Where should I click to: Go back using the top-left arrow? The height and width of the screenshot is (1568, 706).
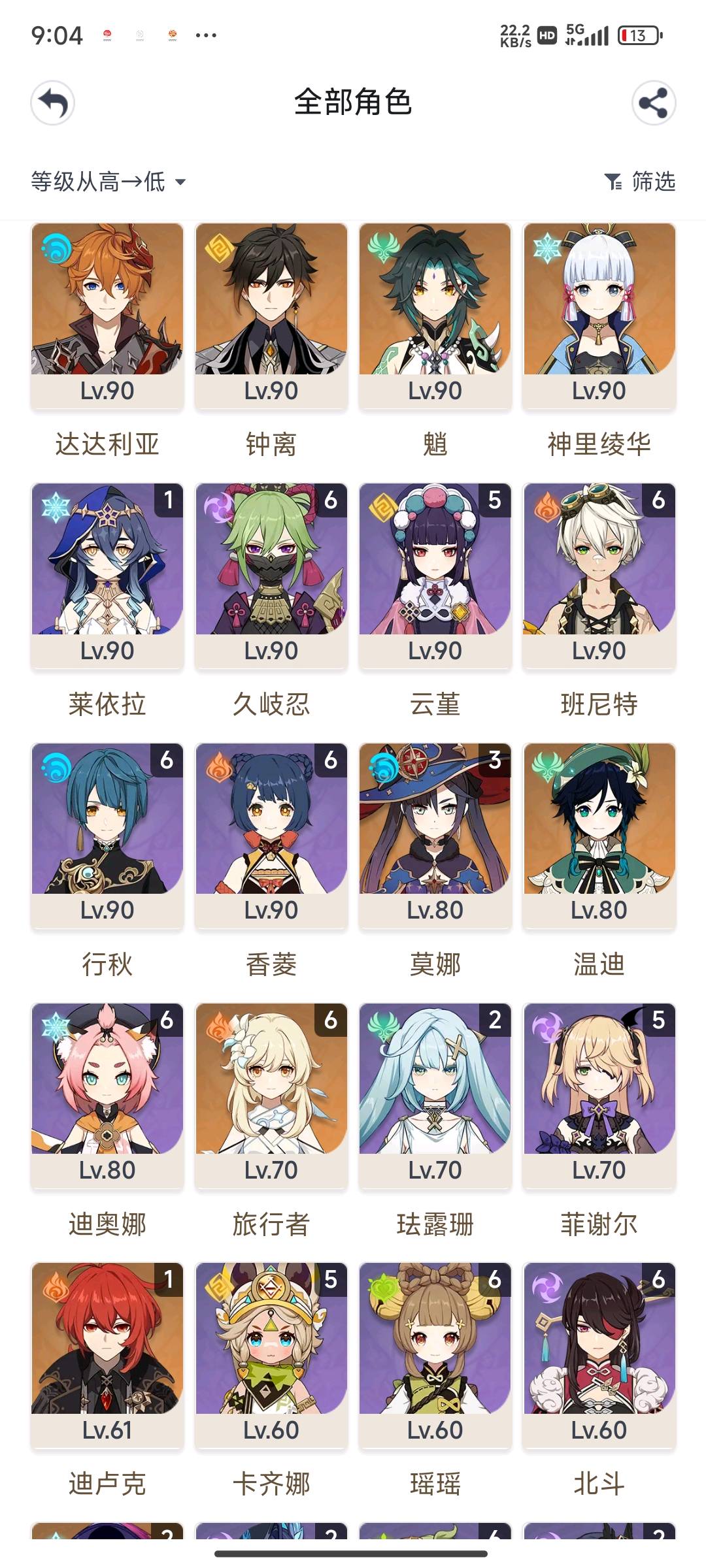[x=53, y=103]
